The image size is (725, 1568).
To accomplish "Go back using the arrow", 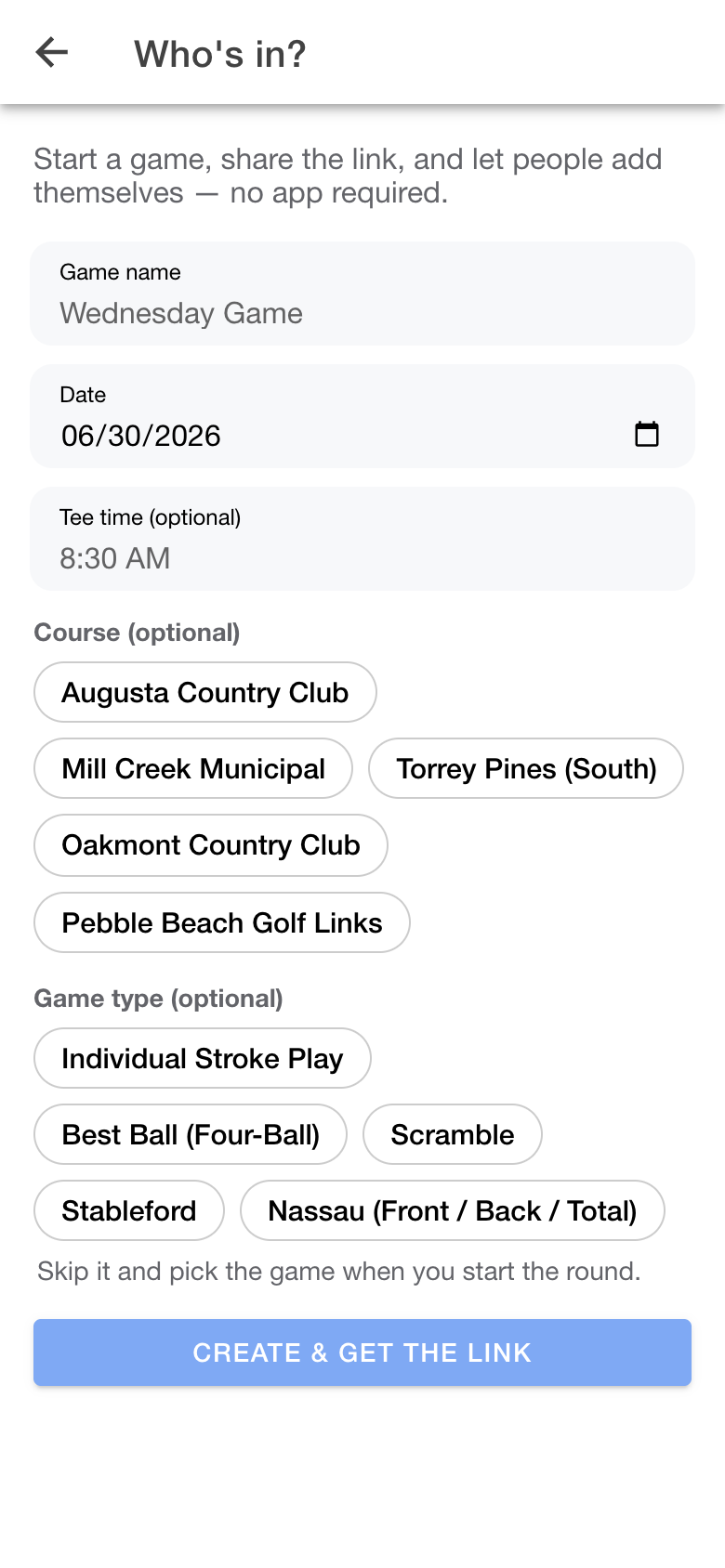I will coord(52,53).
